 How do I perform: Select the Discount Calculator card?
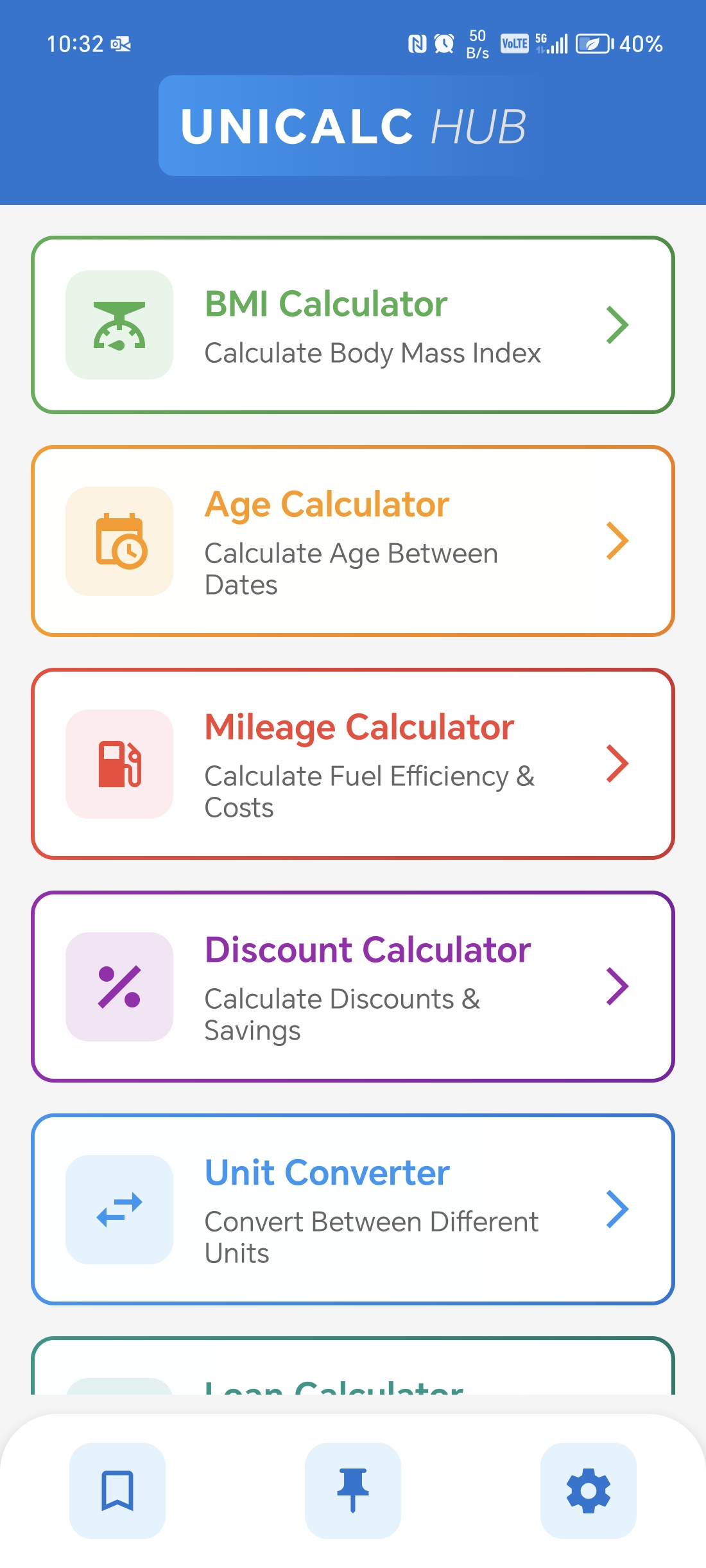point(353,987)
